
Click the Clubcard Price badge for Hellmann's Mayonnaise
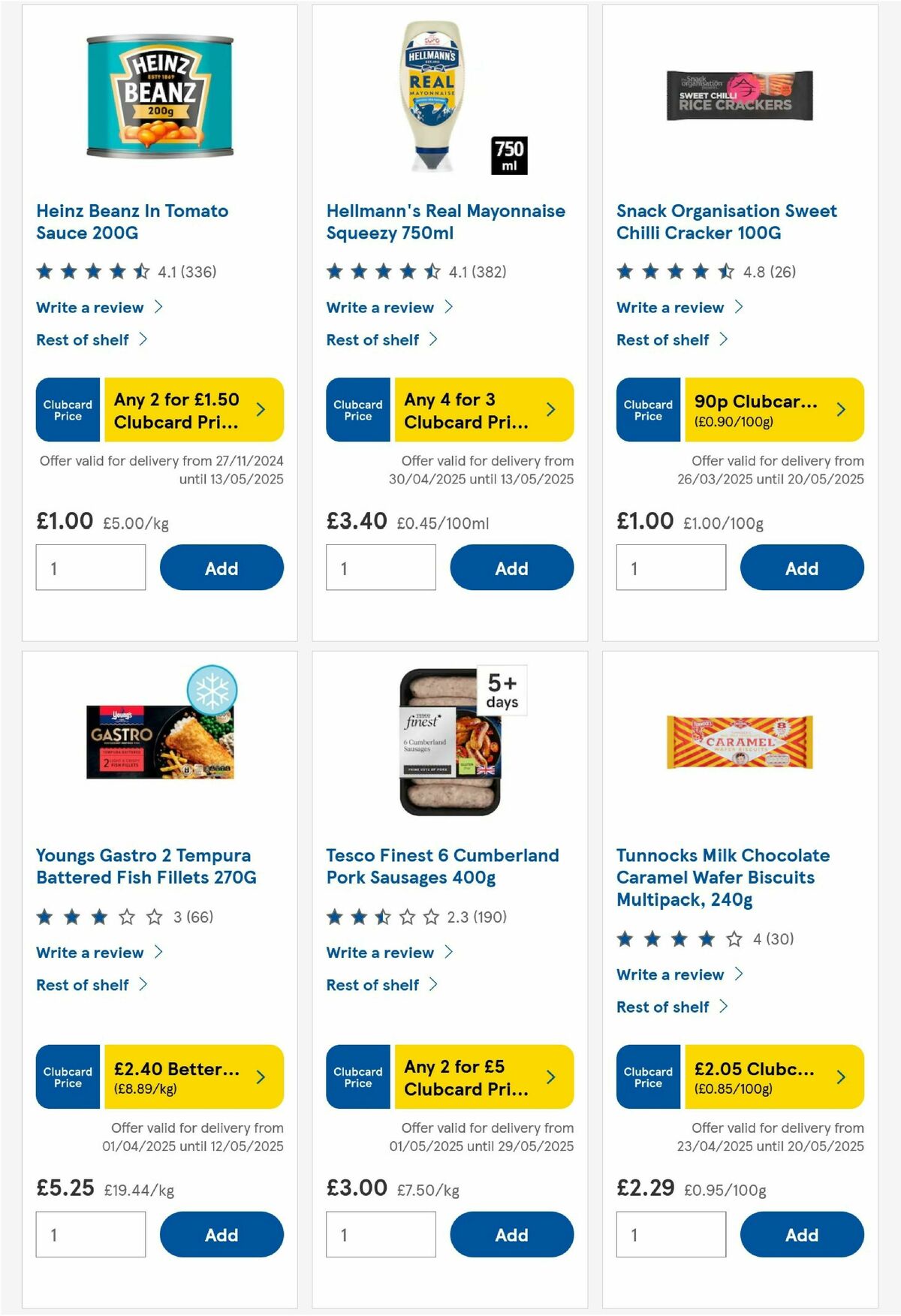[x=357, y=409]
